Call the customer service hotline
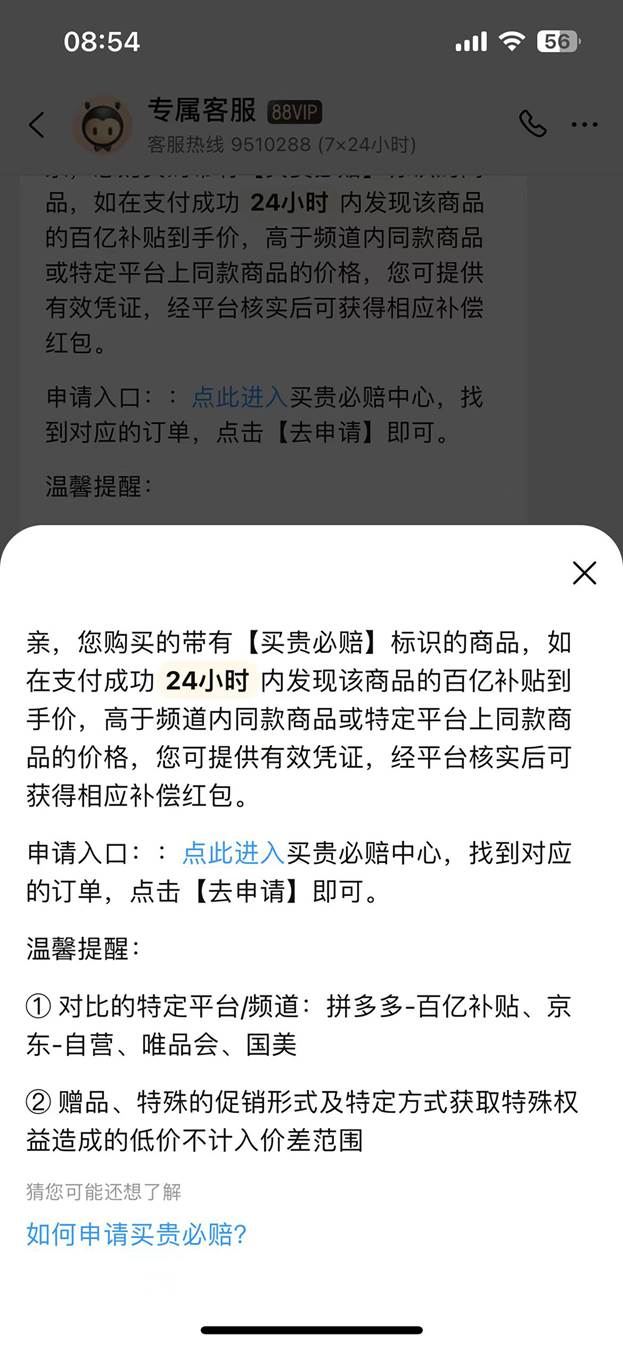This screenshot has height=1347, width=623. (532, 124)
